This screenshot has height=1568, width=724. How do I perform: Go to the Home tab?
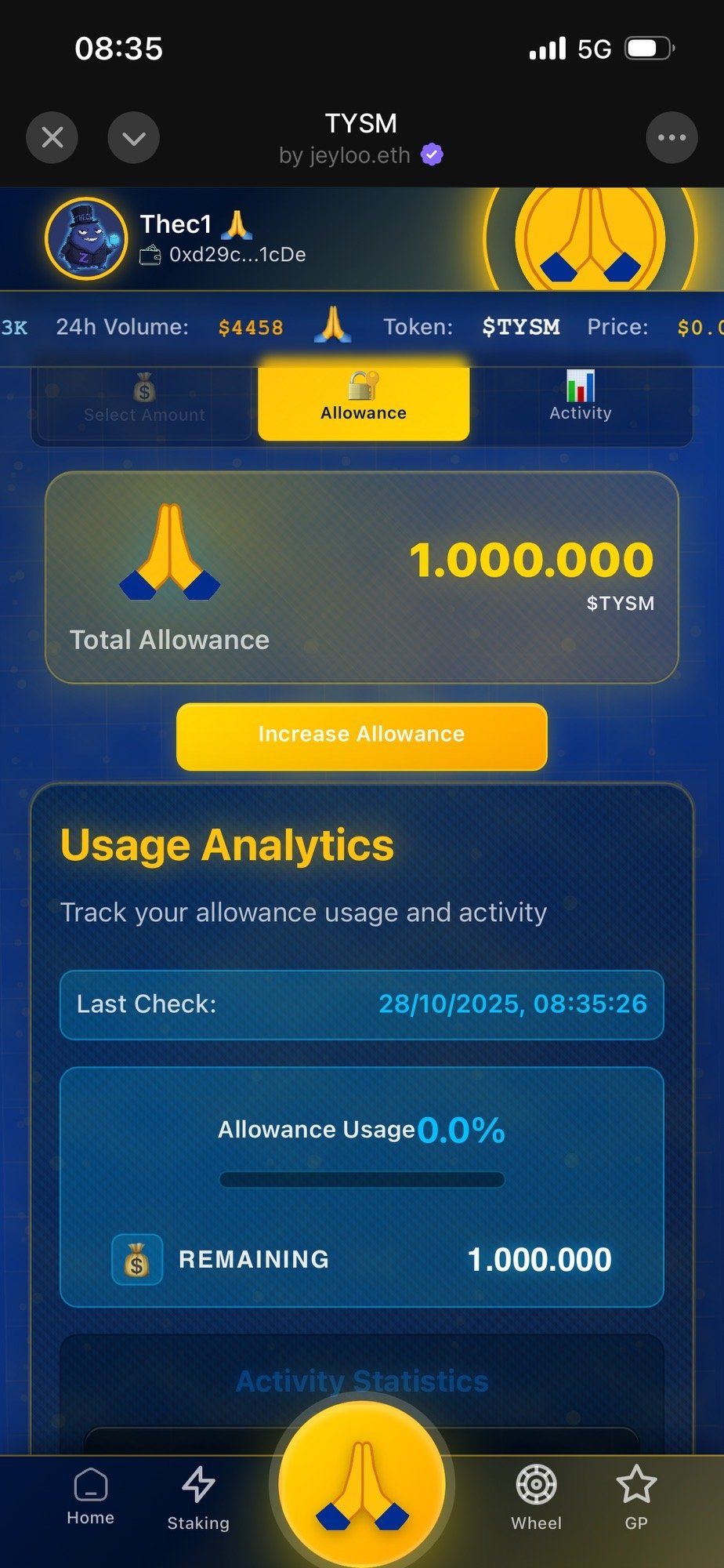click(x=90, y=1496)
